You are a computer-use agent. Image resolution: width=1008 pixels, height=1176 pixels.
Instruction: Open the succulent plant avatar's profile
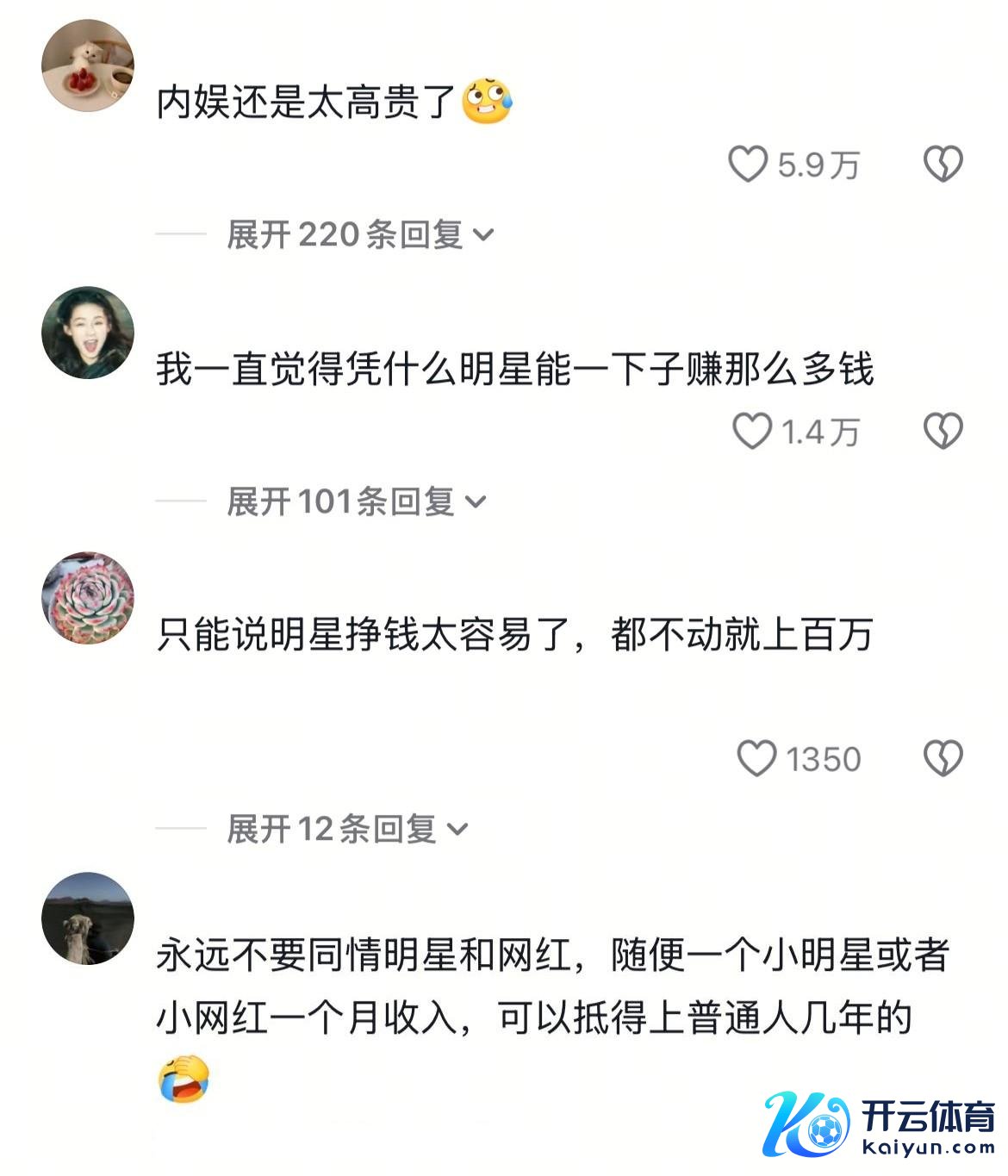click(88, 598)
